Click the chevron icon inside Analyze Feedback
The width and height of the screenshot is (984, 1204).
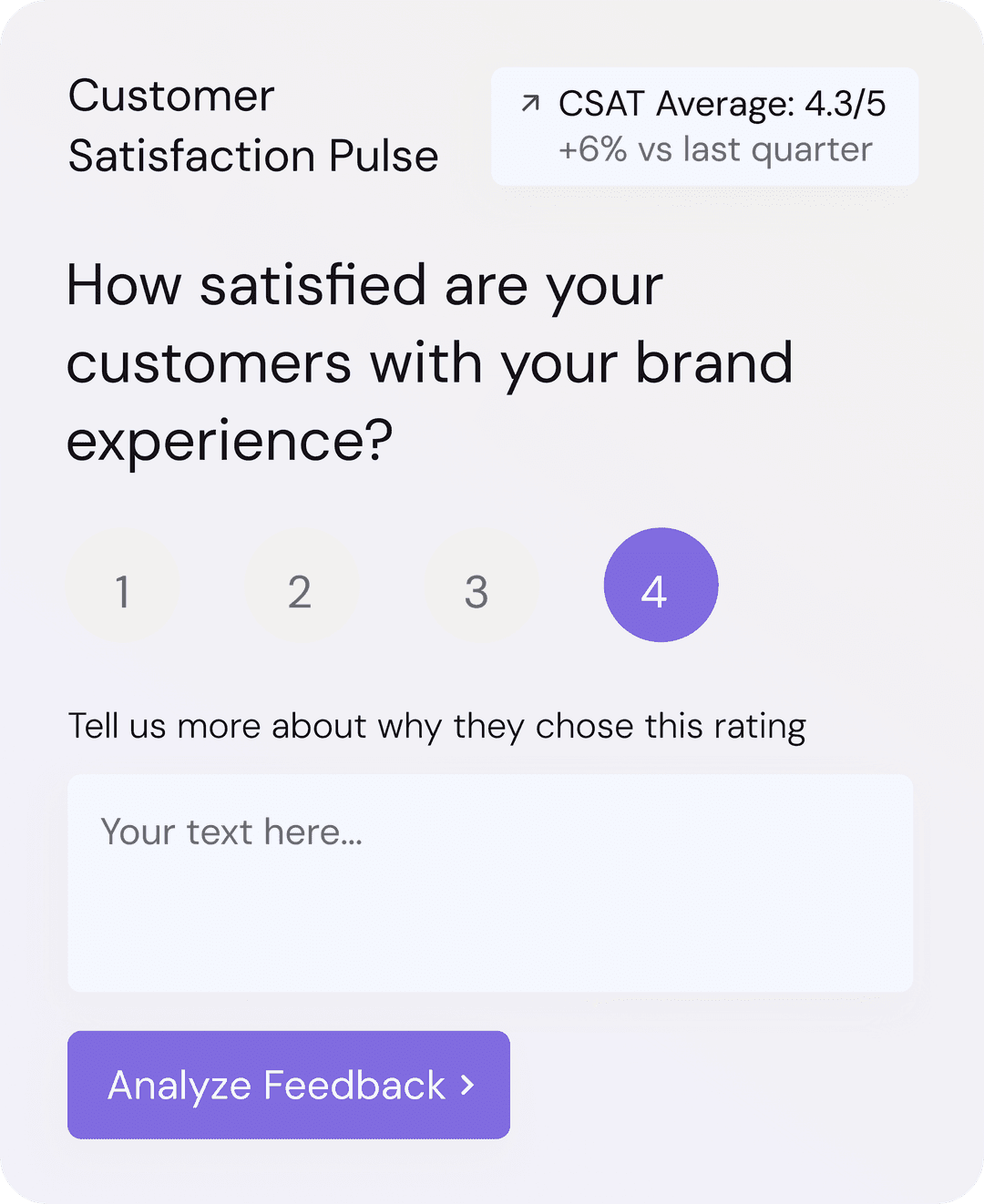pos(467,1086)
